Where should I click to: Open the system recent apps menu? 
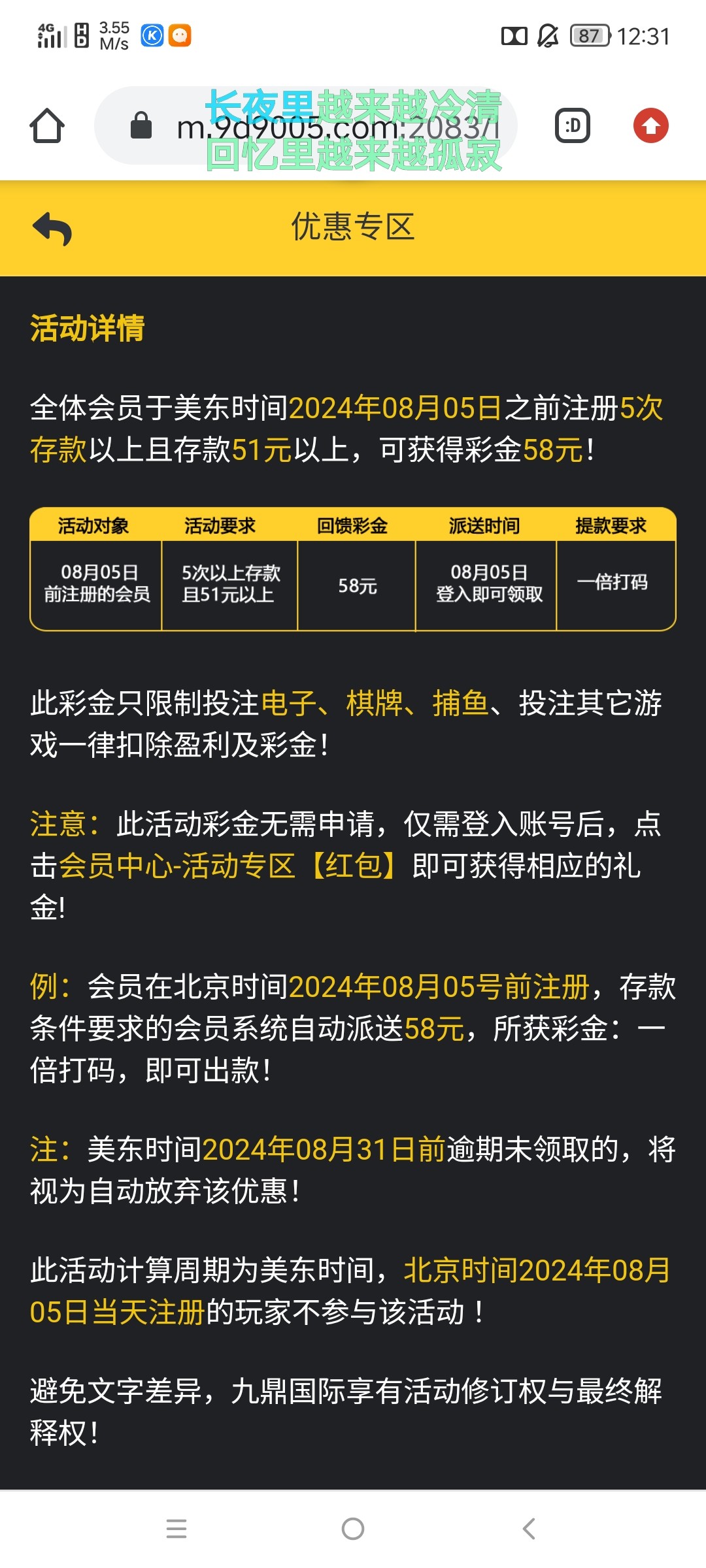[x=176, y=1529]
